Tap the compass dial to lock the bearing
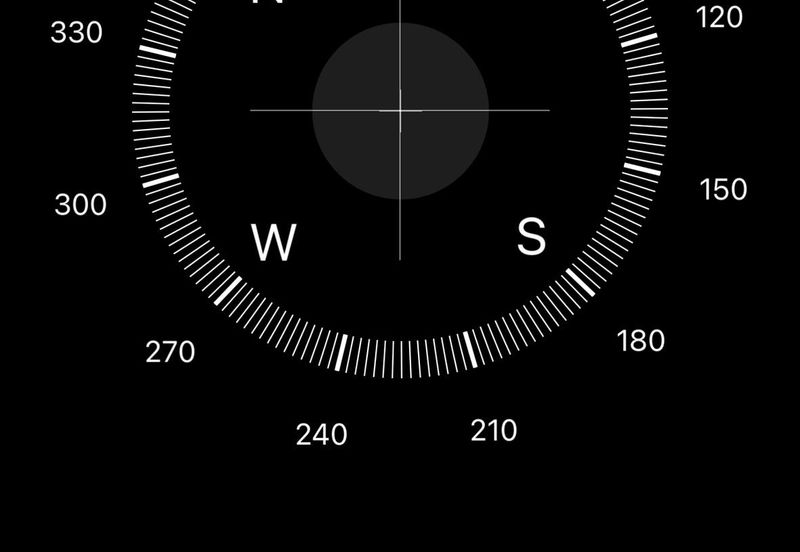This screenshot has height=552, width=800. coord(400,112)
